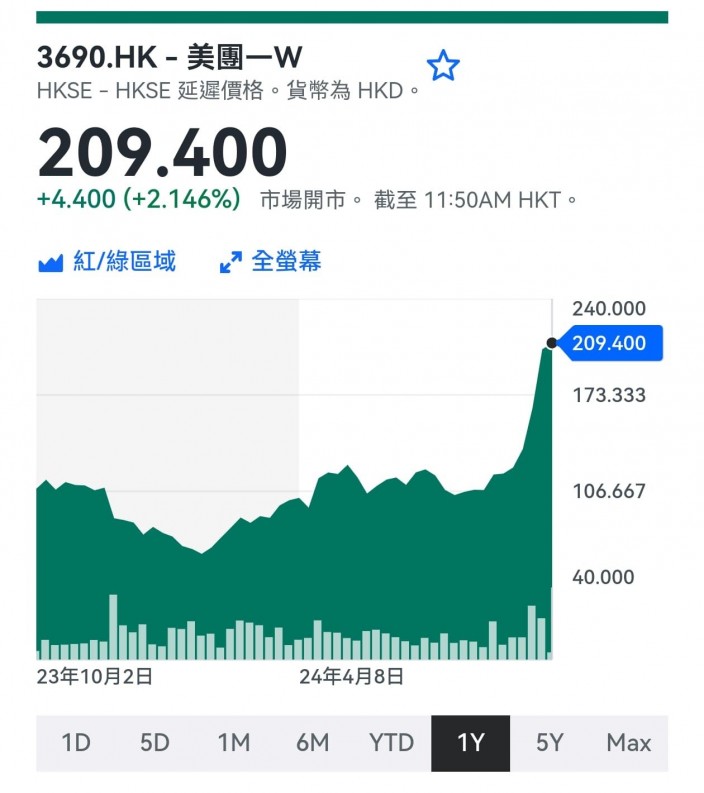The height and width of the screenshot is (793, 704).
Task: Switch chart style to 紅/綠區域
Action: point(107,262)
